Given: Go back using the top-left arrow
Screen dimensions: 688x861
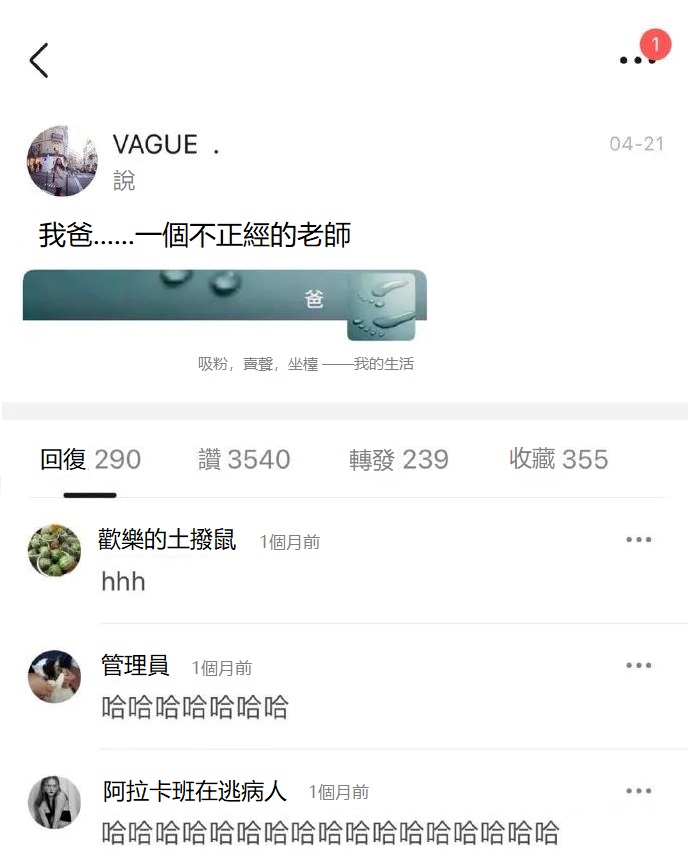Looking at the screenshot, I should point(39,60).
